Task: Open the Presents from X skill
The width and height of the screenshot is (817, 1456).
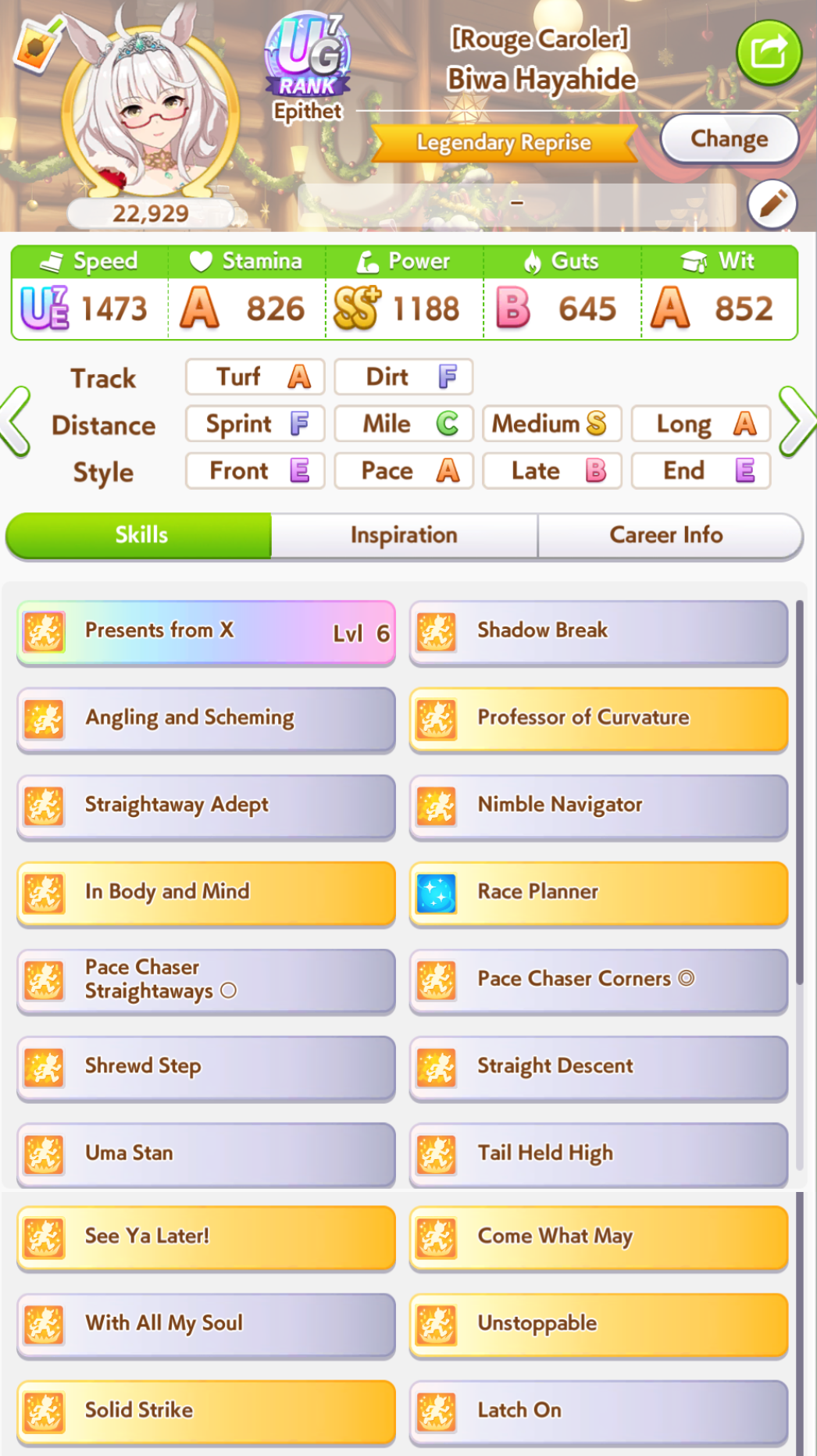Action: [206, 632]
